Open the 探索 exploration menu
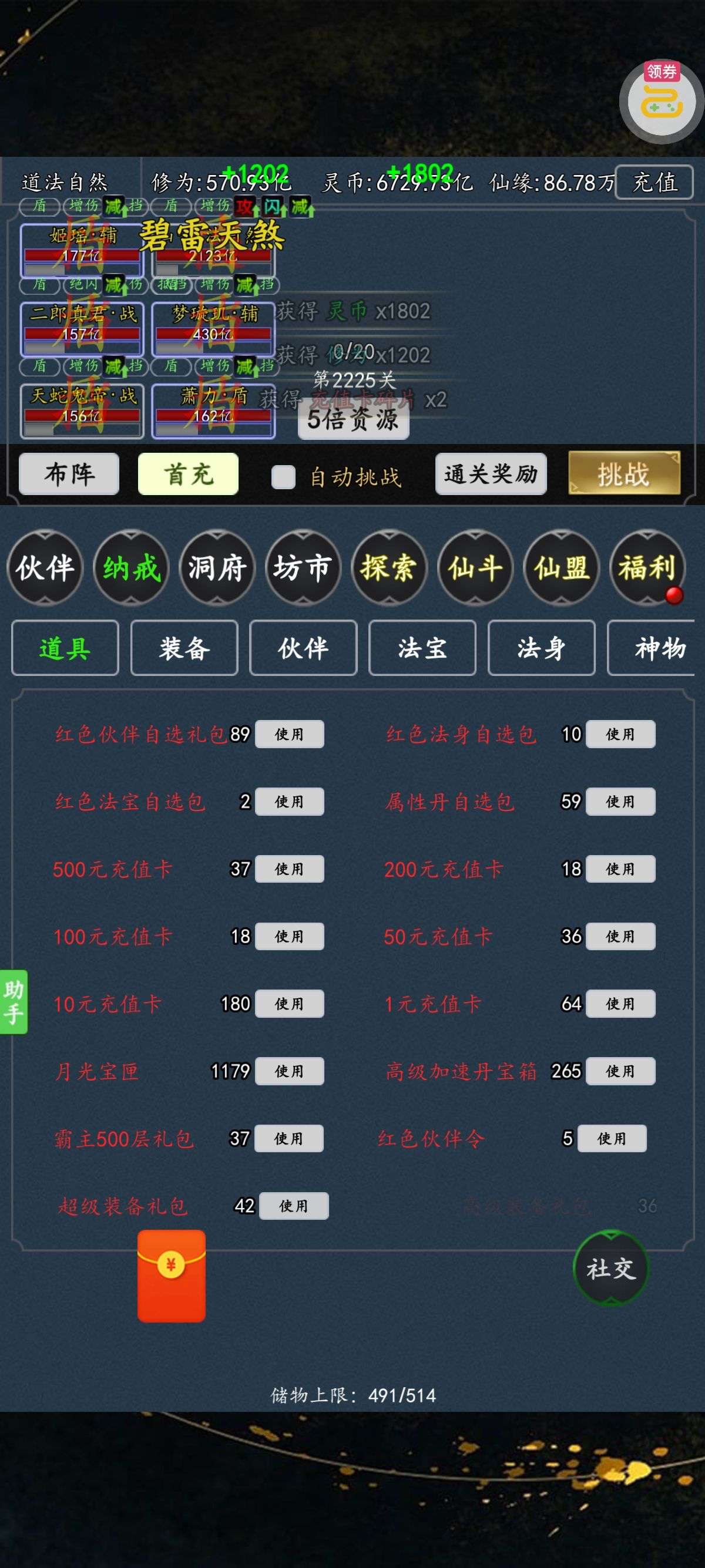Image resolution: width=705 pixels, height=1568 pixels. (388, 567)
